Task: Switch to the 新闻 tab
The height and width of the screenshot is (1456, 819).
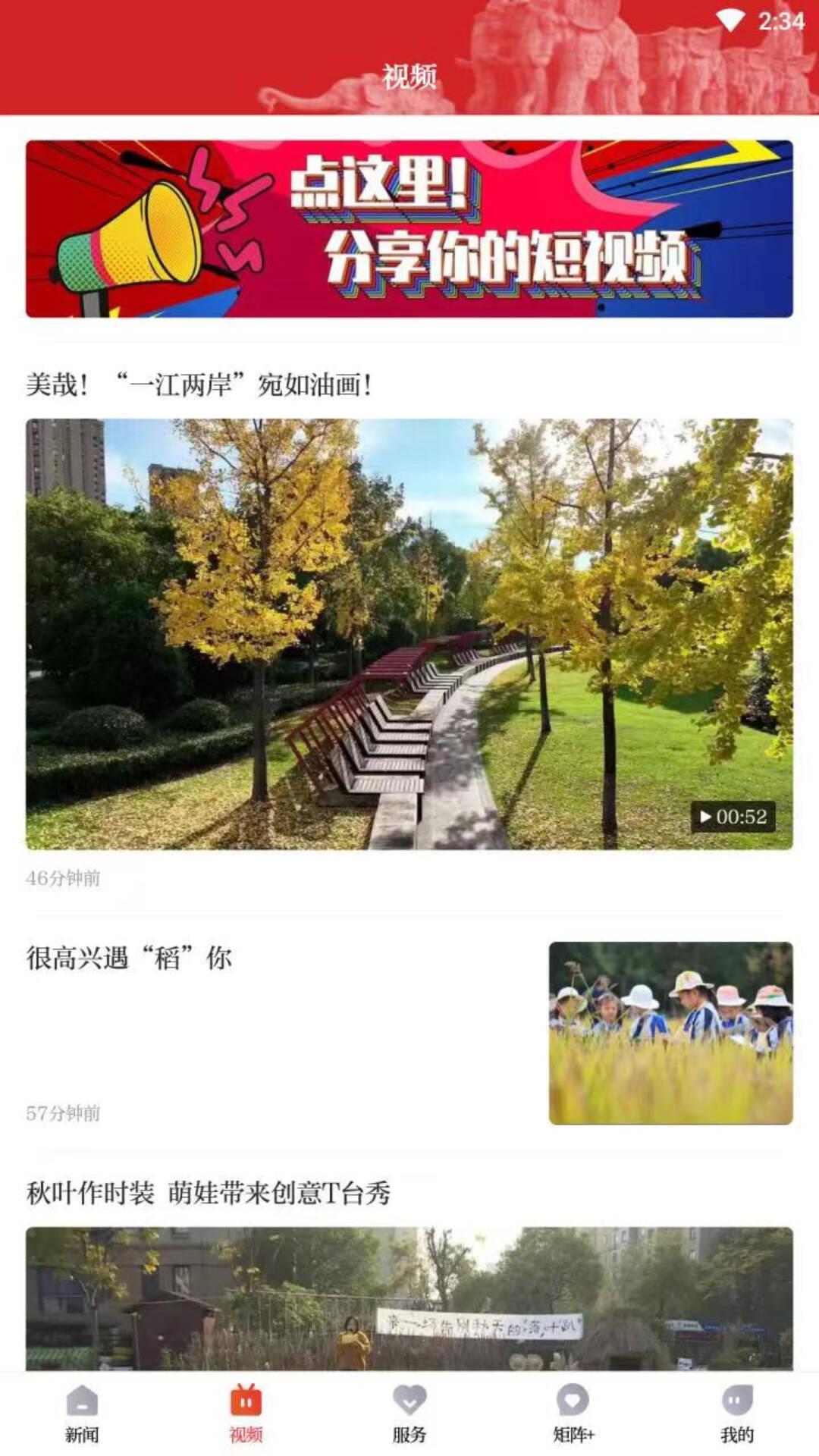Action: (x=82, y=1414)
